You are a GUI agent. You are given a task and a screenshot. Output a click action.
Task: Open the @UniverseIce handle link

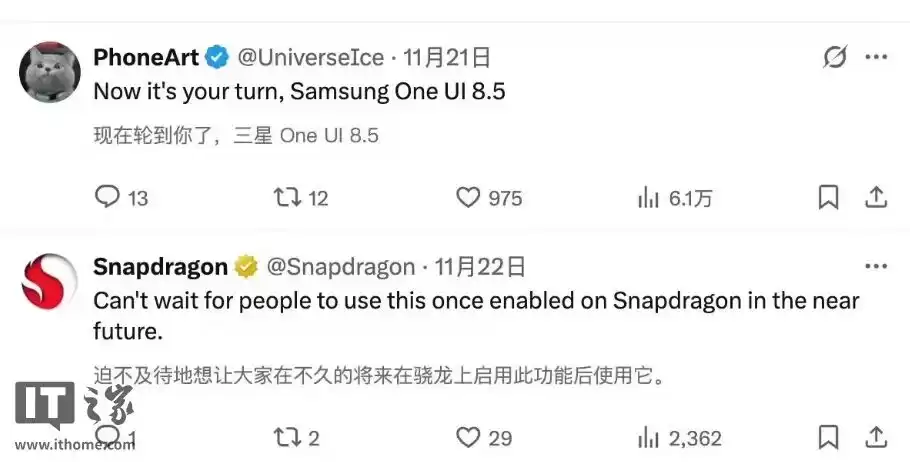[310, 57]
